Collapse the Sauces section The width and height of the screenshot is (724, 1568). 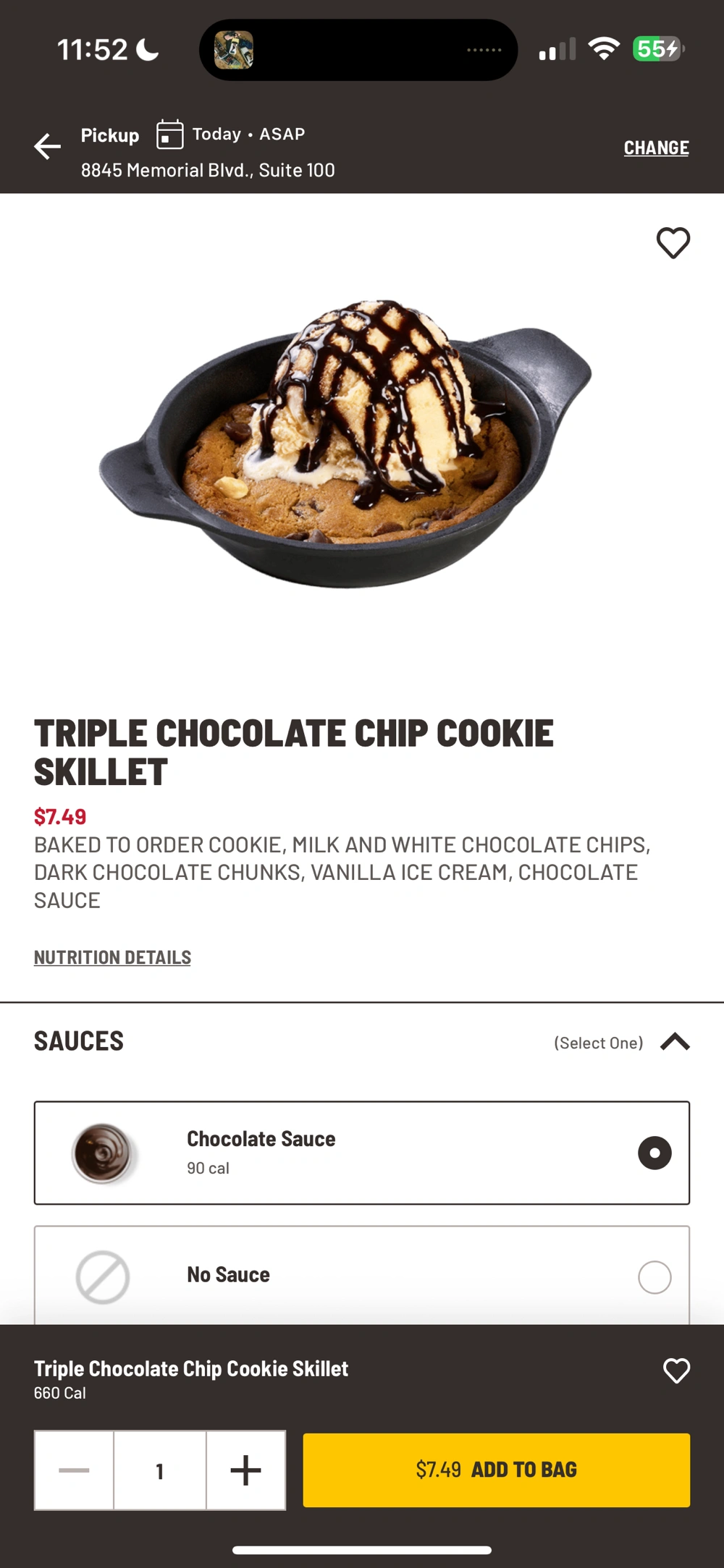[675, 1042]
